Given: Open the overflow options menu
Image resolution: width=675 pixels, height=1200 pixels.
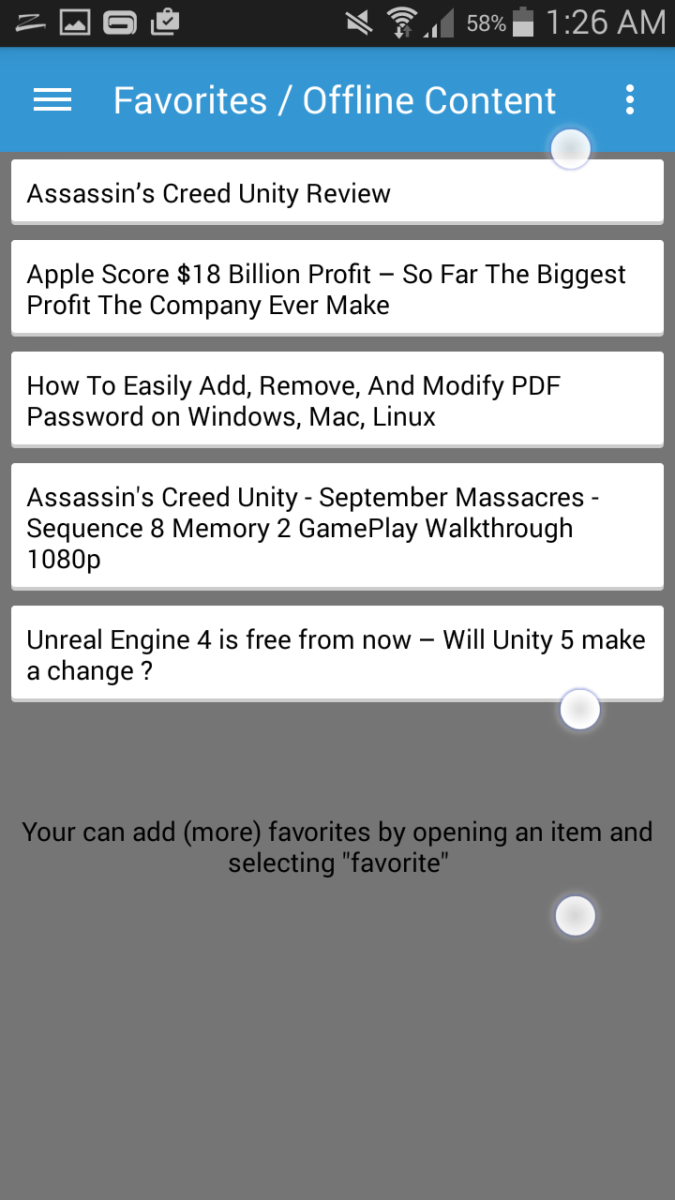Looking at the screenshot, I should pyautogui.click(x=629, y=100).
